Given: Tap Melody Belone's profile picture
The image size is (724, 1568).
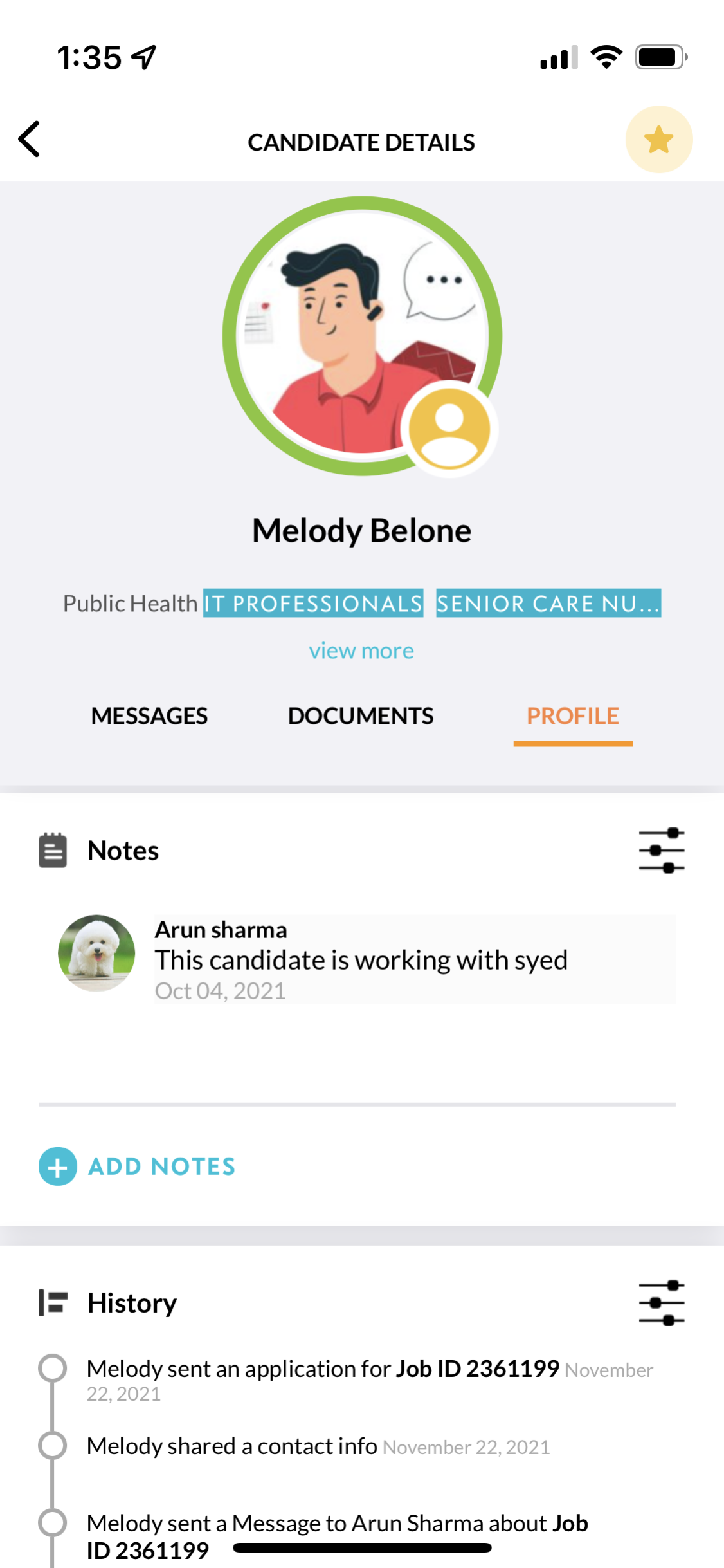Looking at the screenshot, I should point(362,336).
